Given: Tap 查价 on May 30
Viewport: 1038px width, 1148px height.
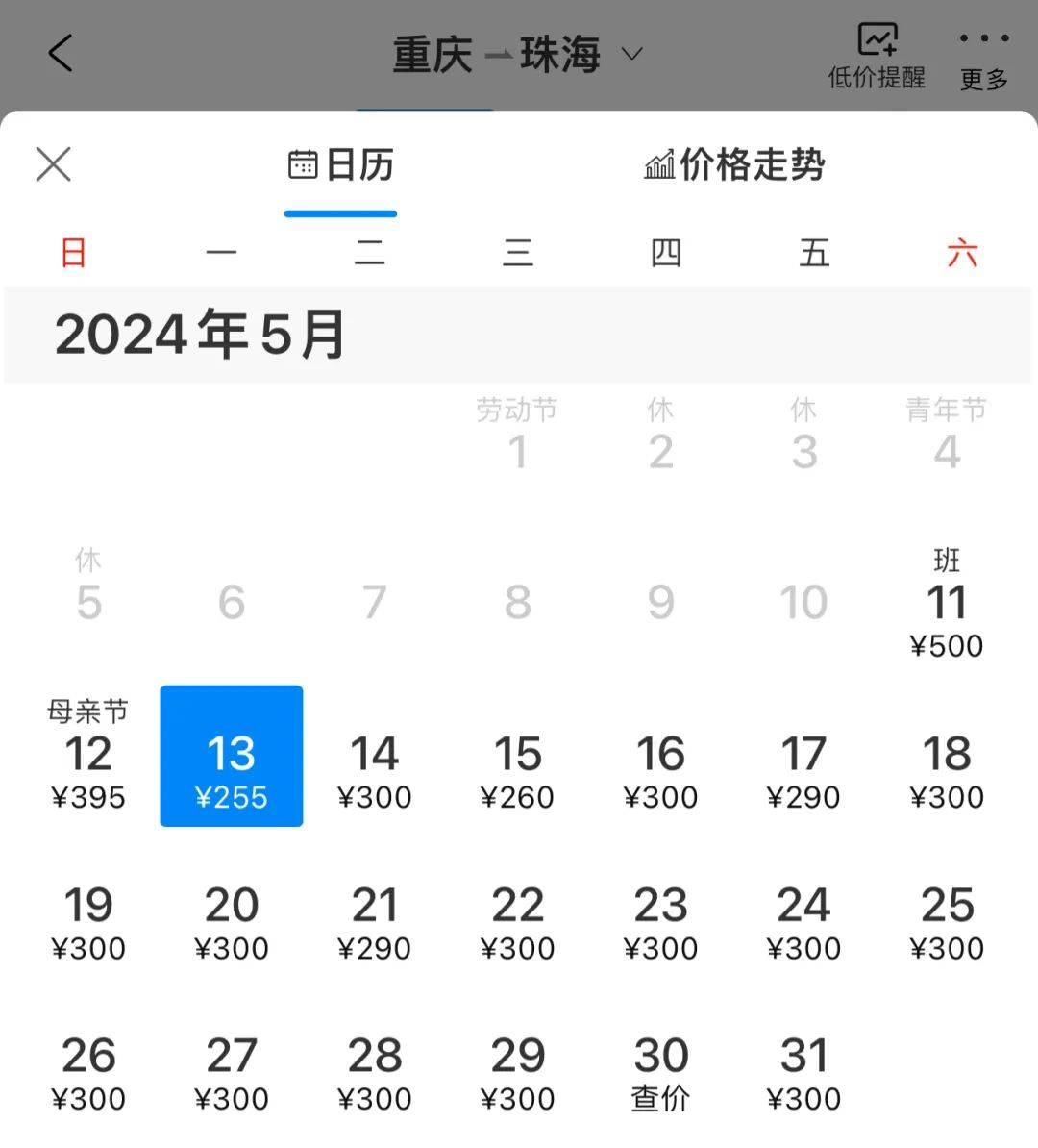Looking at the screenshot, I should tap(660, 1096).
